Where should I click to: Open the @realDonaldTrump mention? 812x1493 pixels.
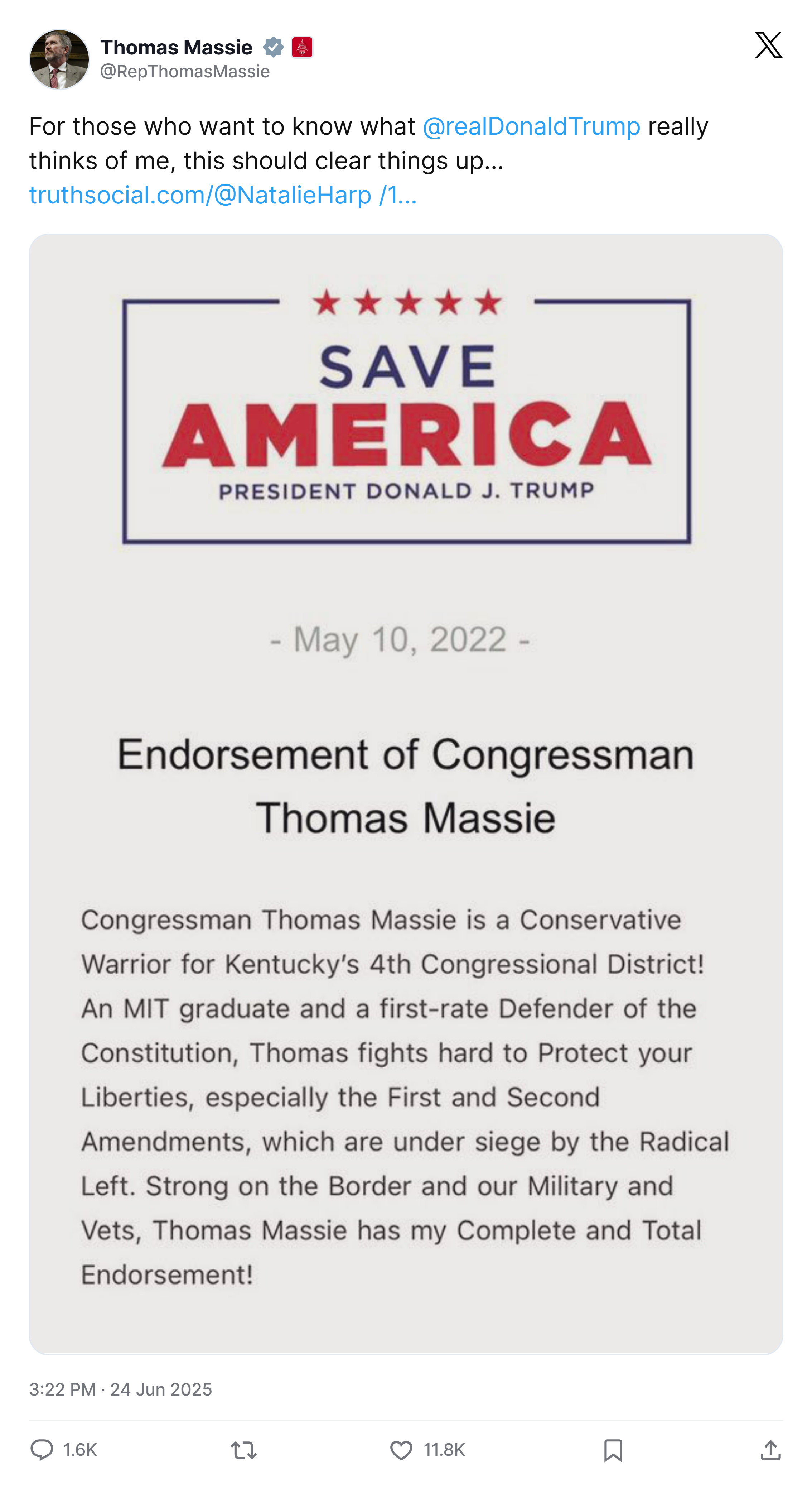531,126
